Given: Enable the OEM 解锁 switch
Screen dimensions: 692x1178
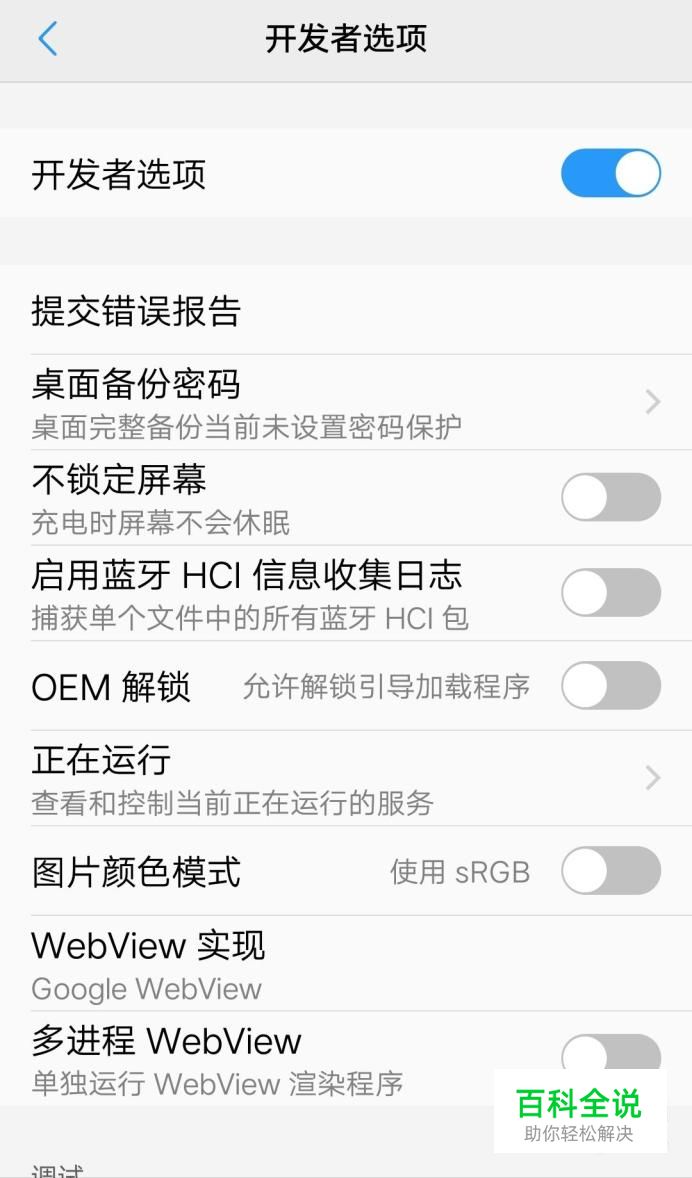Looking at the screenshot, I should click(x=611, y=685).
